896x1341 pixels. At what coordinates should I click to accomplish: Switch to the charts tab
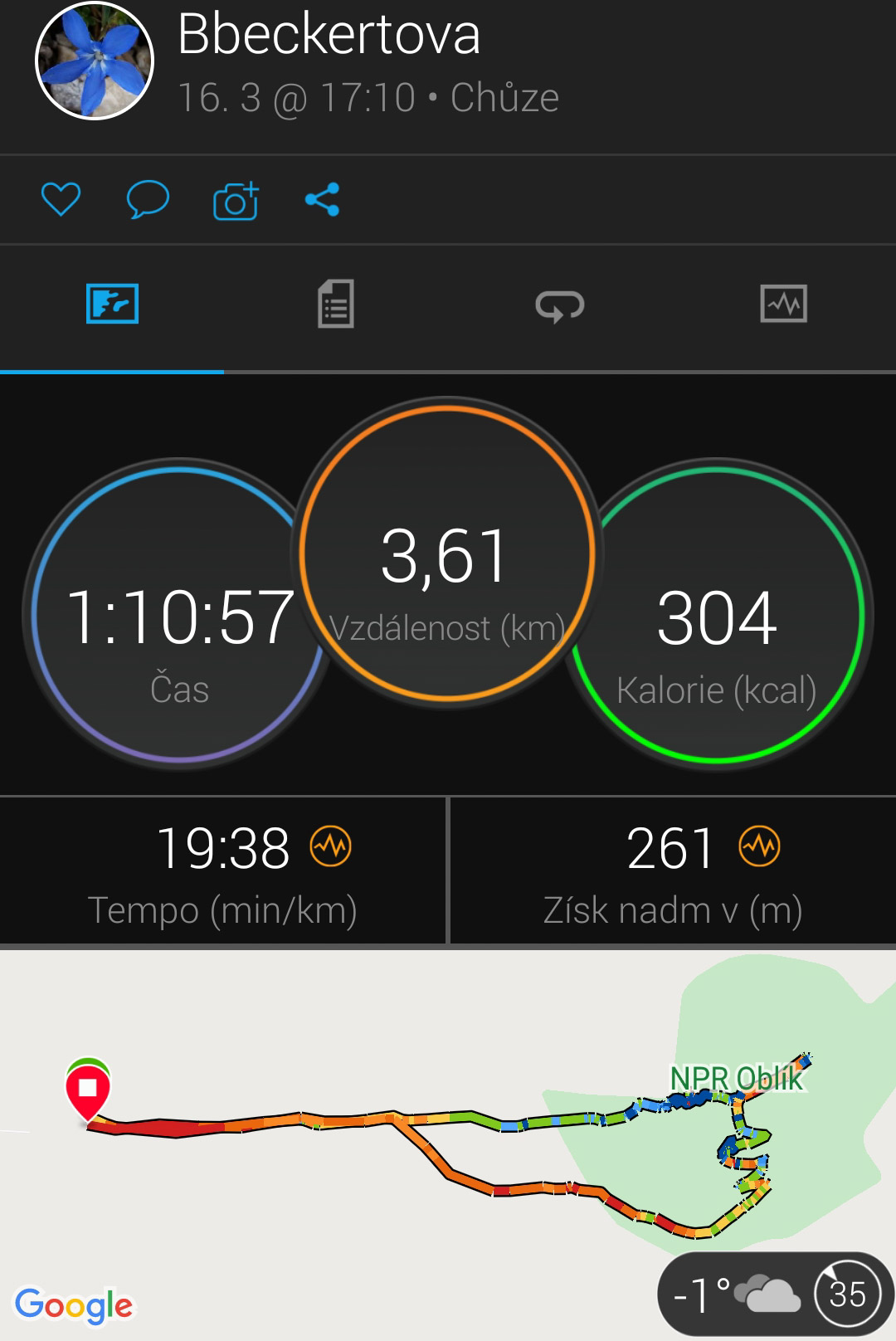click(783, 304)
